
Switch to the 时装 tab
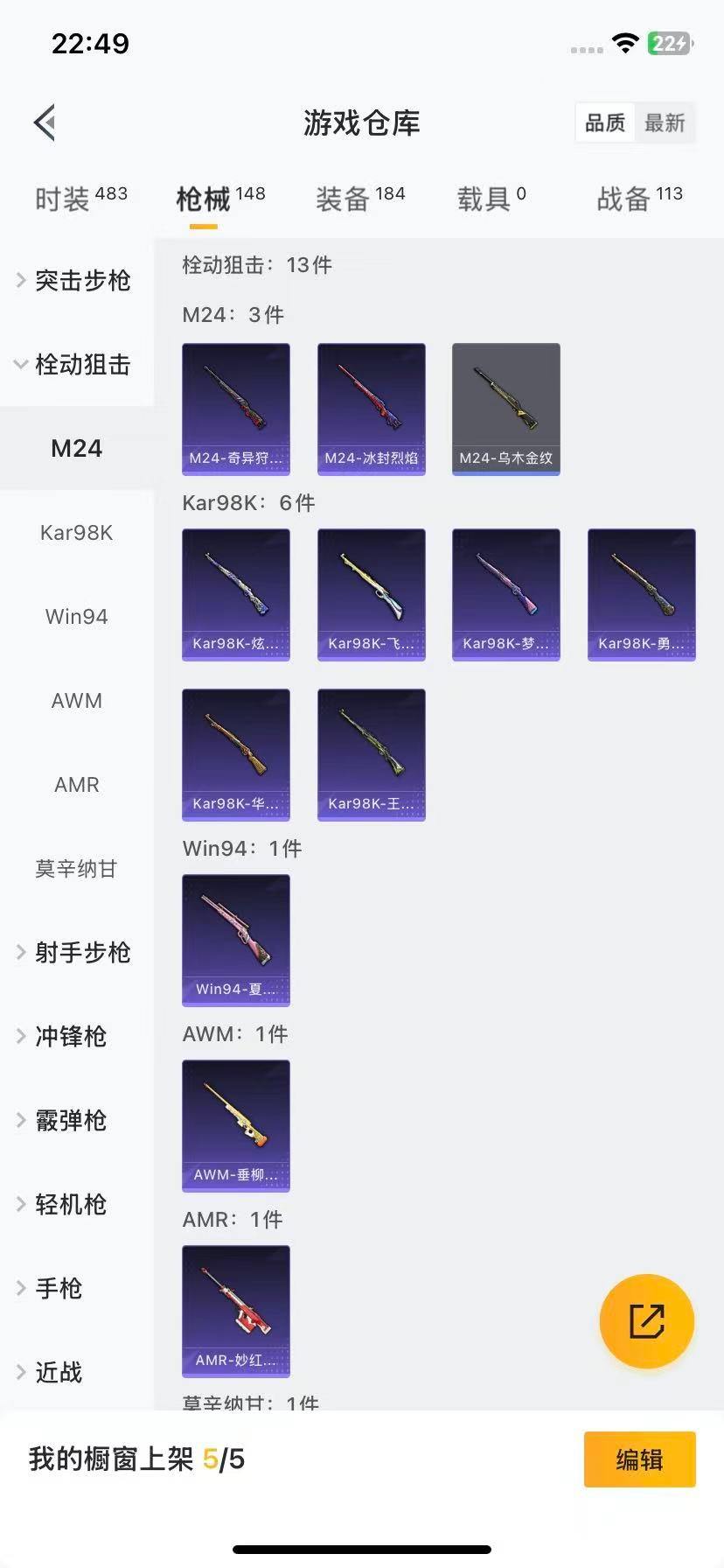point(80,199)
